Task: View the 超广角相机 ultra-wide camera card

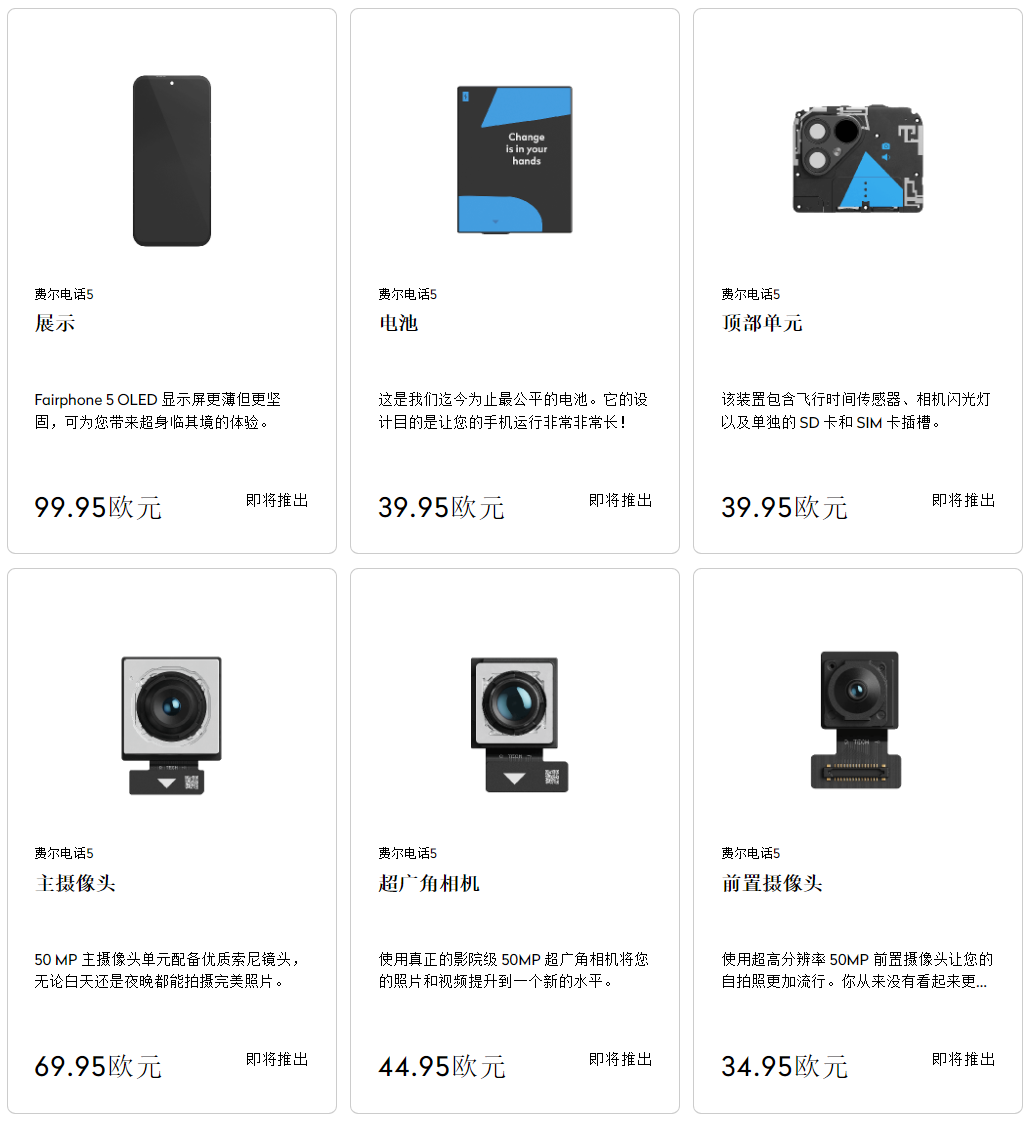Action: click(x=514, y=841)
